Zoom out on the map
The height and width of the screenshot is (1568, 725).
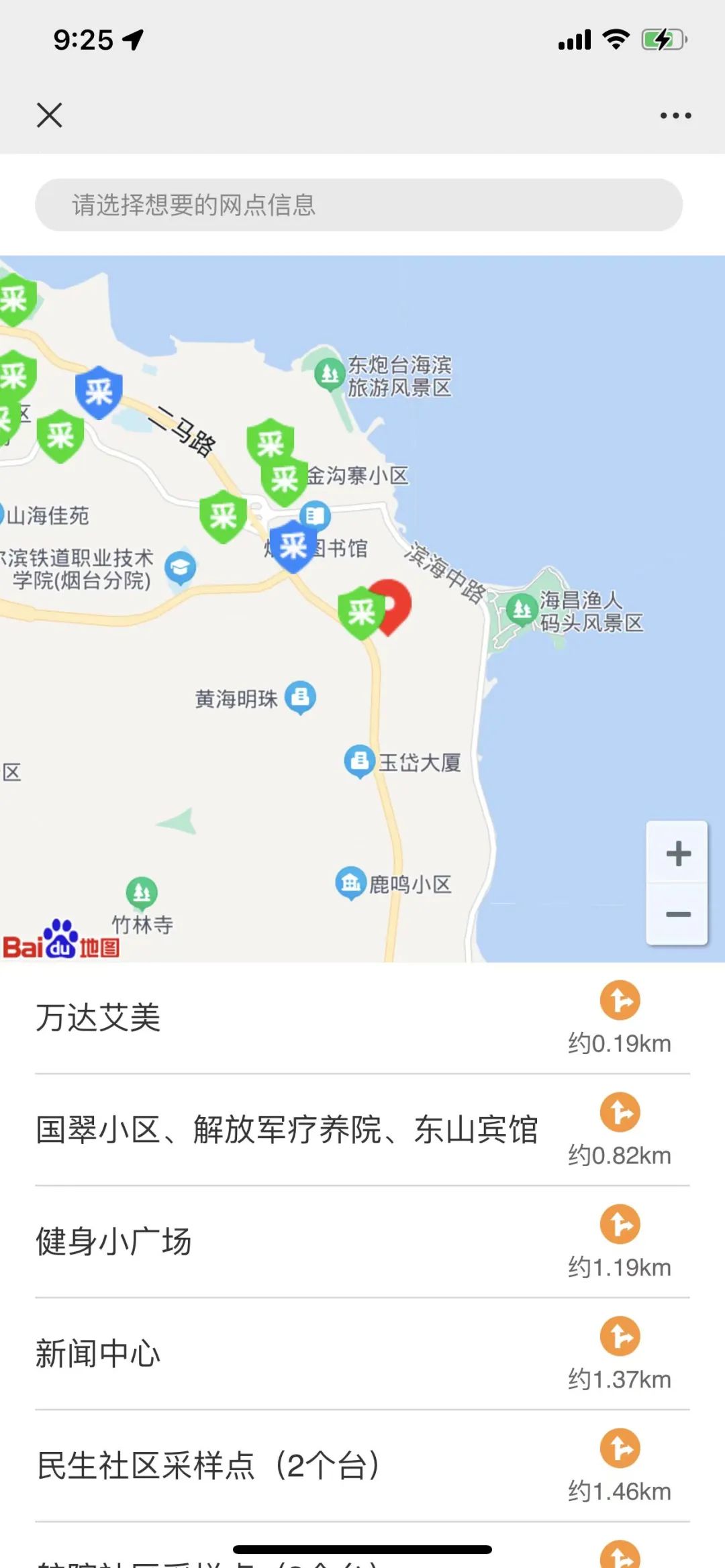point(677,914)
